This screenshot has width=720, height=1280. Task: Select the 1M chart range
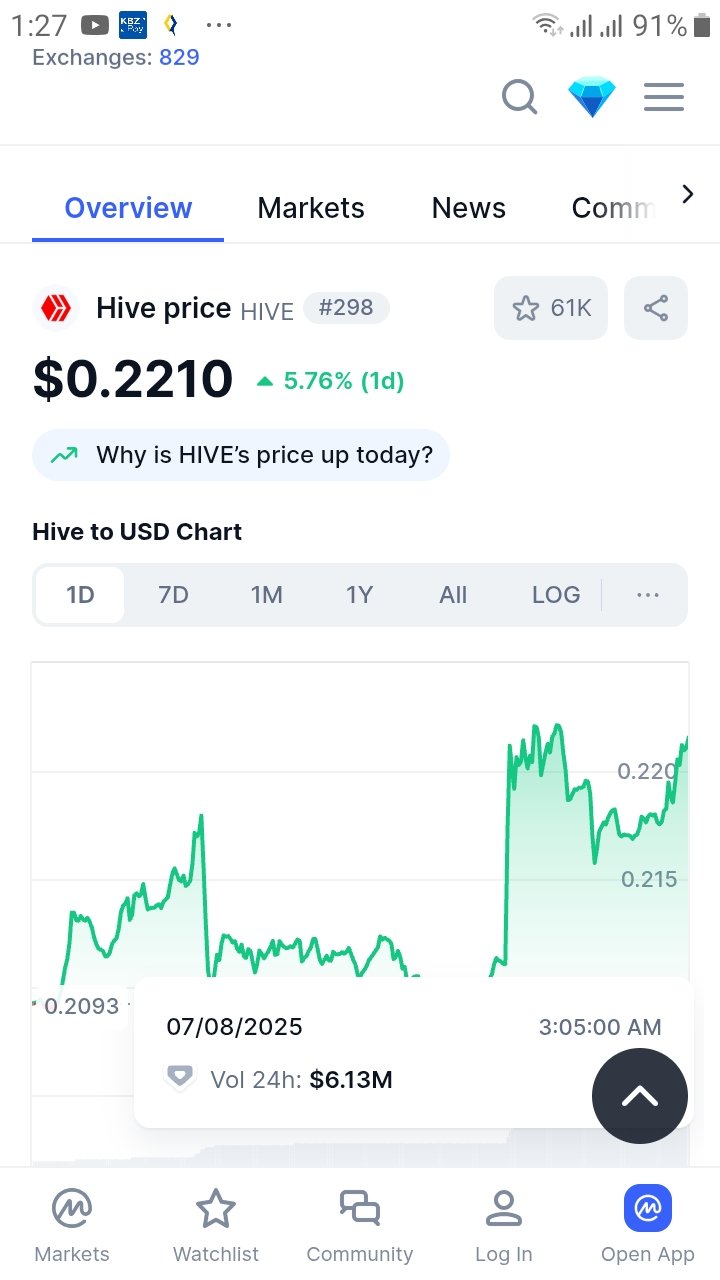coord(266,595)
